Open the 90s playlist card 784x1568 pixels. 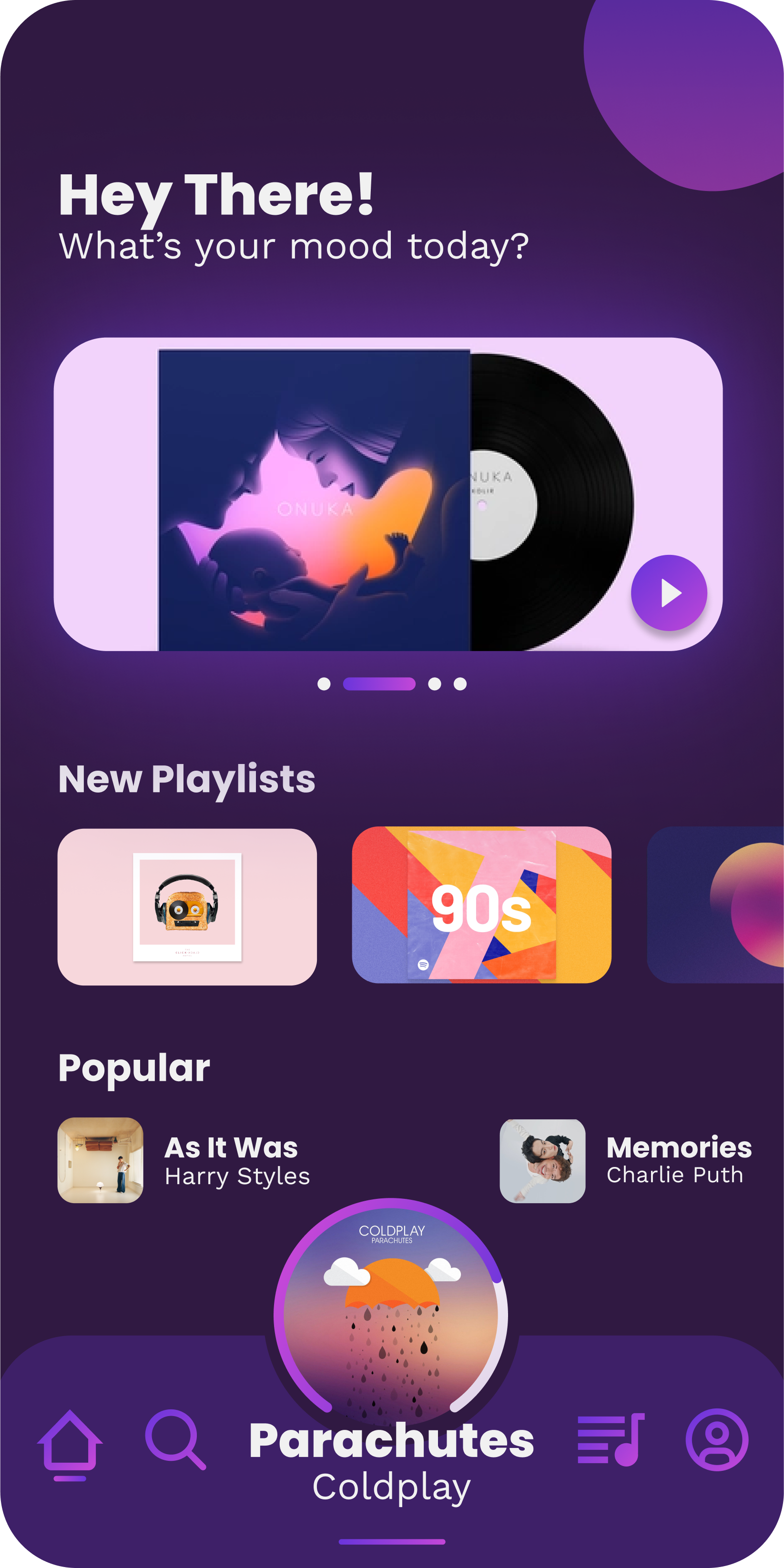point(481,905)
